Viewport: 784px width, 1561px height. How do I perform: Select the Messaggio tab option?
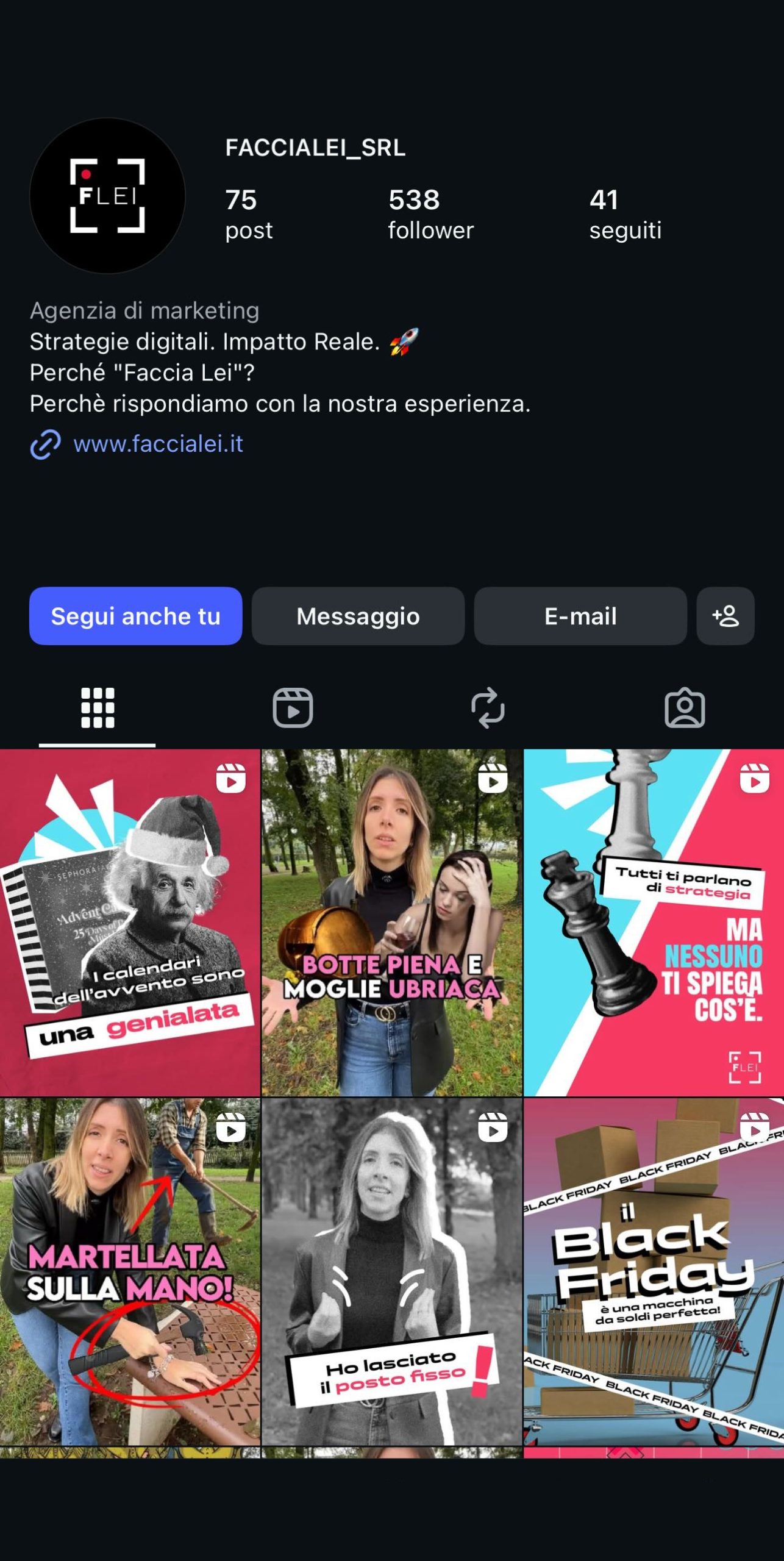click(358, 616)
